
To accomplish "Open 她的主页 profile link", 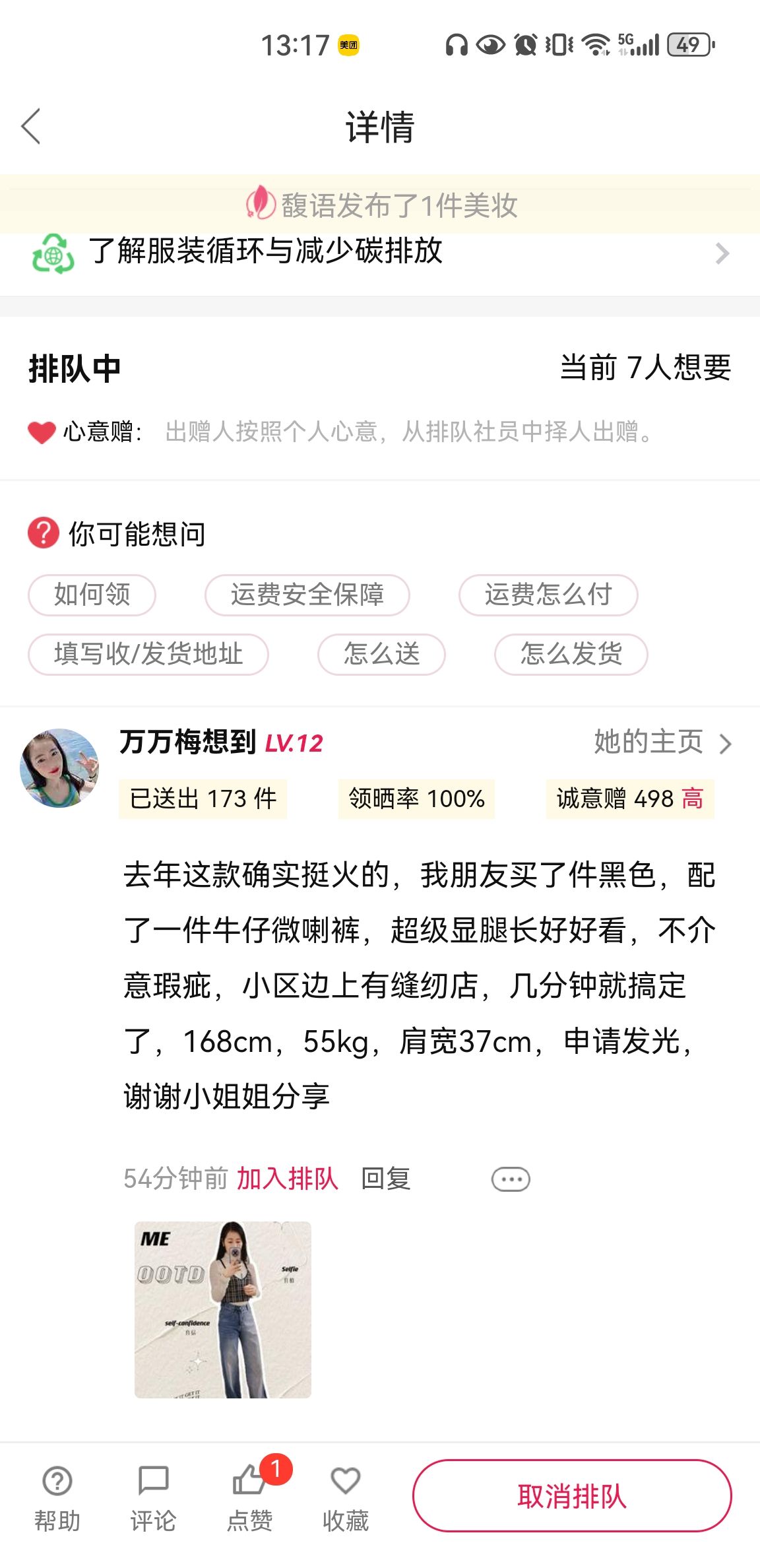I will coord(662,742).
